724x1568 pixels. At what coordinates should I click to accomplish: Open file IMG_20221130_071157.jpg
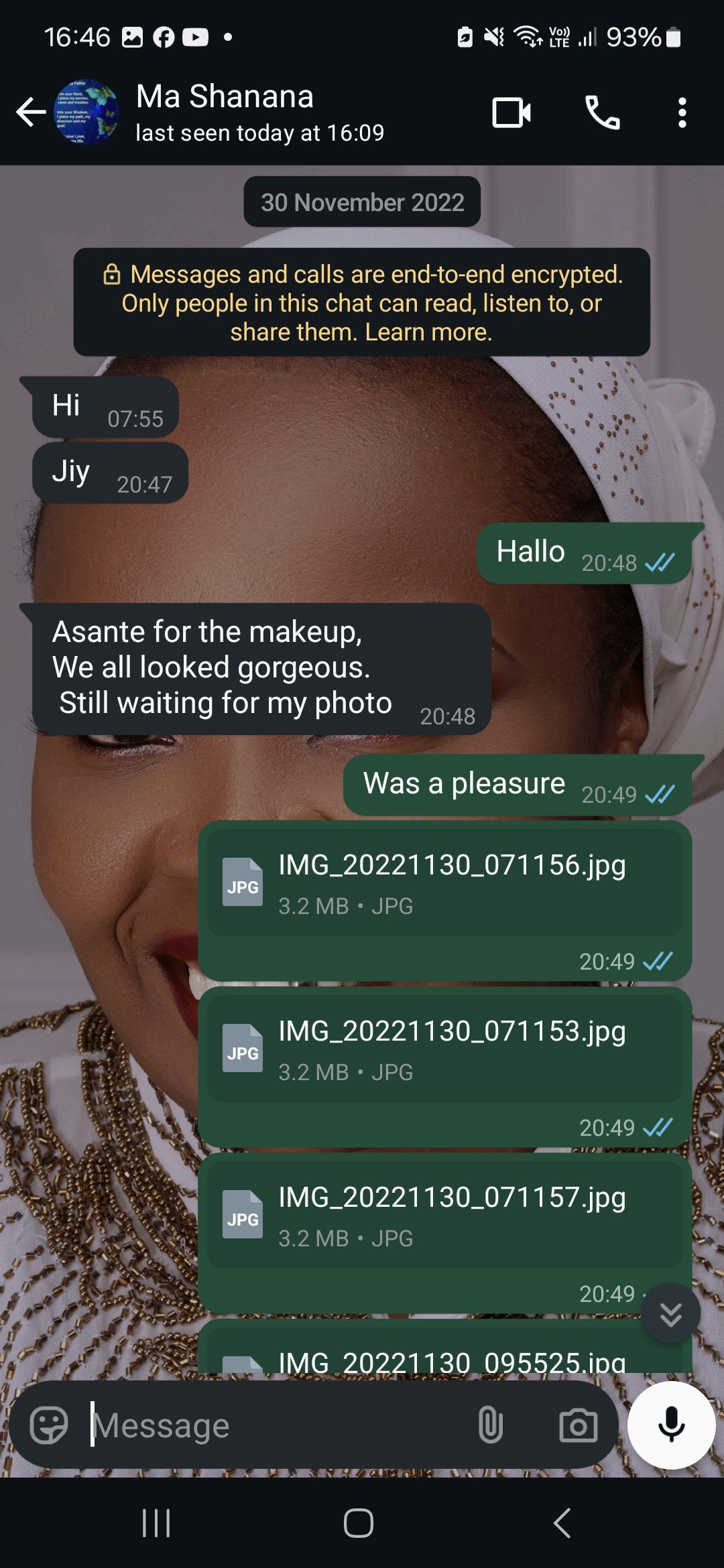(444, 1216)
